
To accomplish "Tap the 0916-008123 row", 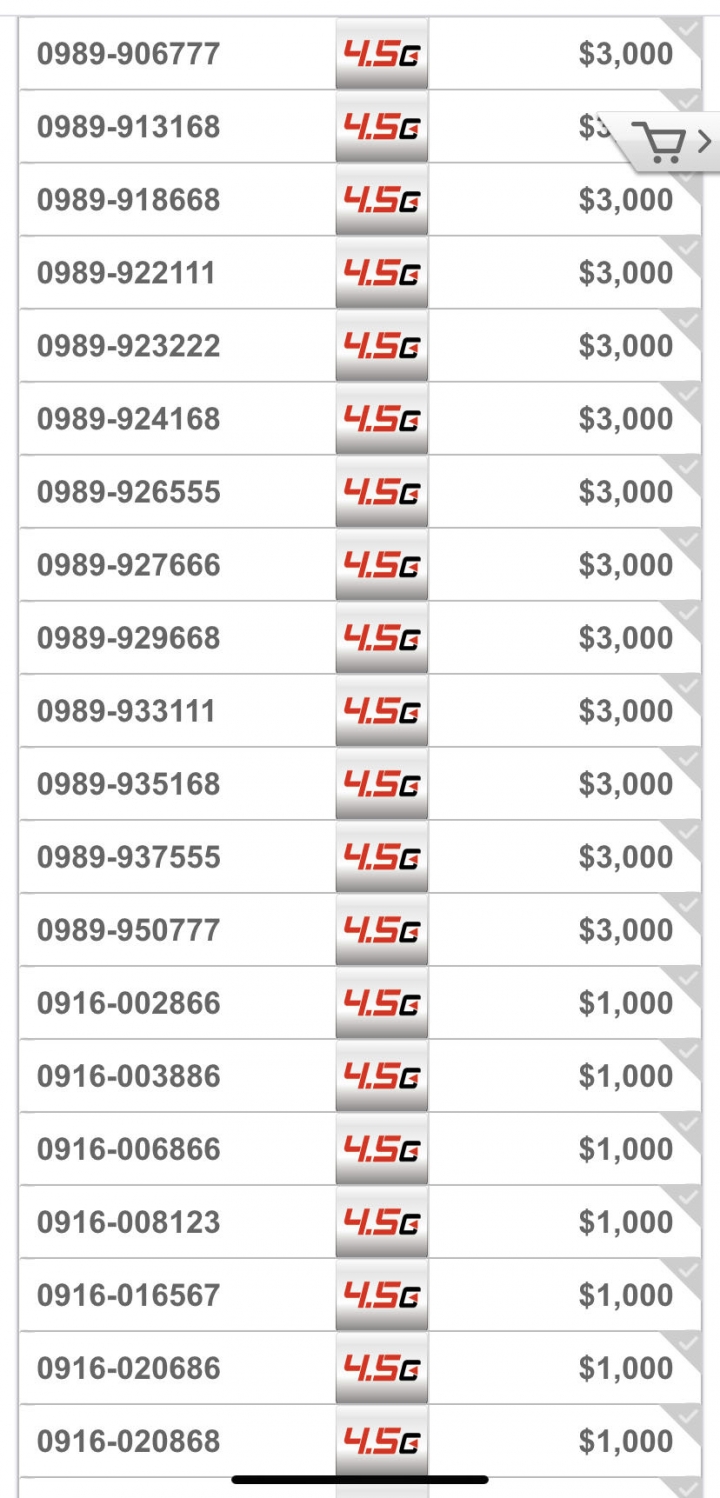I will [360, 1222].
